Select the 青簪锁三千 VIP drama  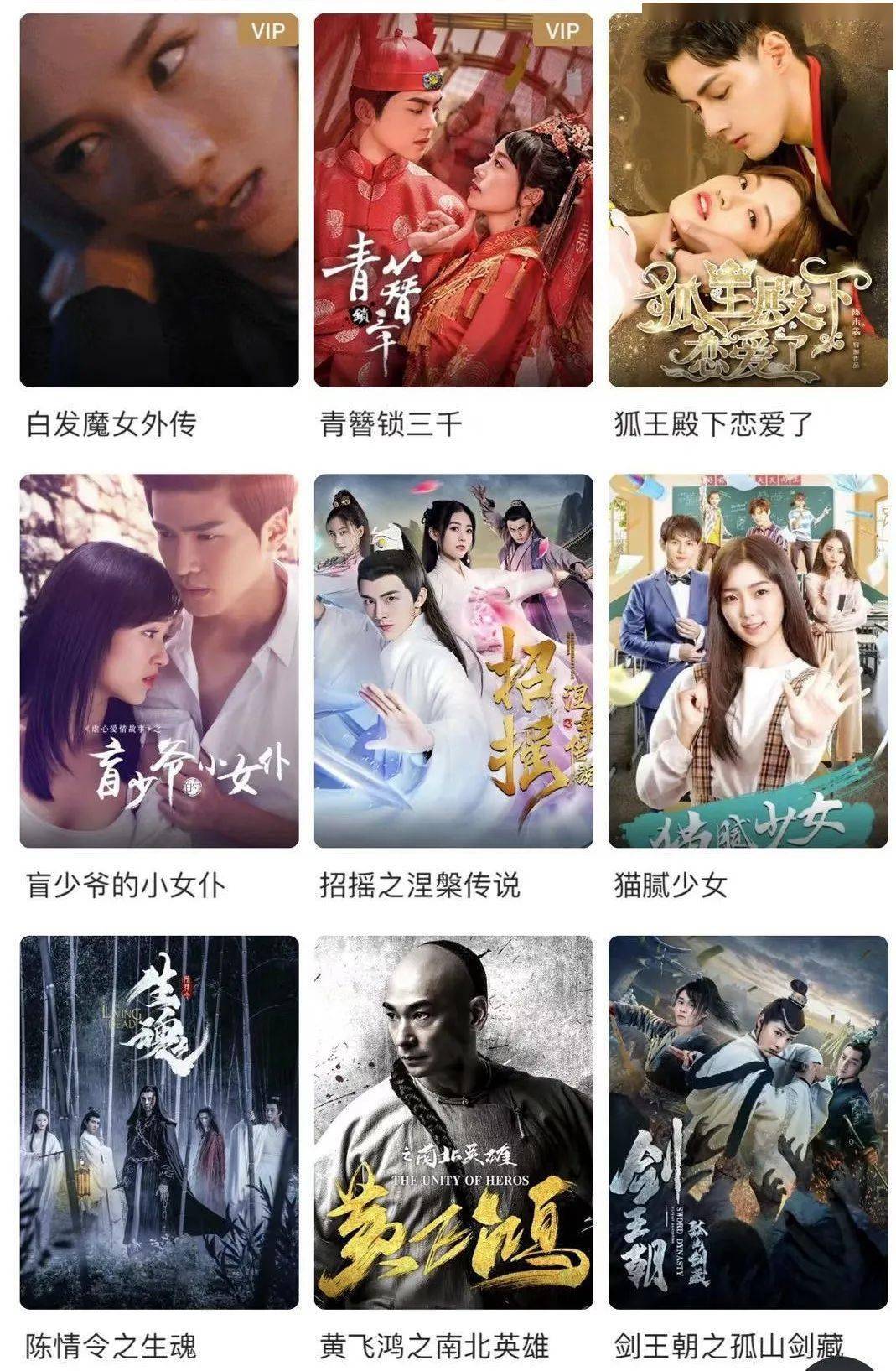(453, 200)
